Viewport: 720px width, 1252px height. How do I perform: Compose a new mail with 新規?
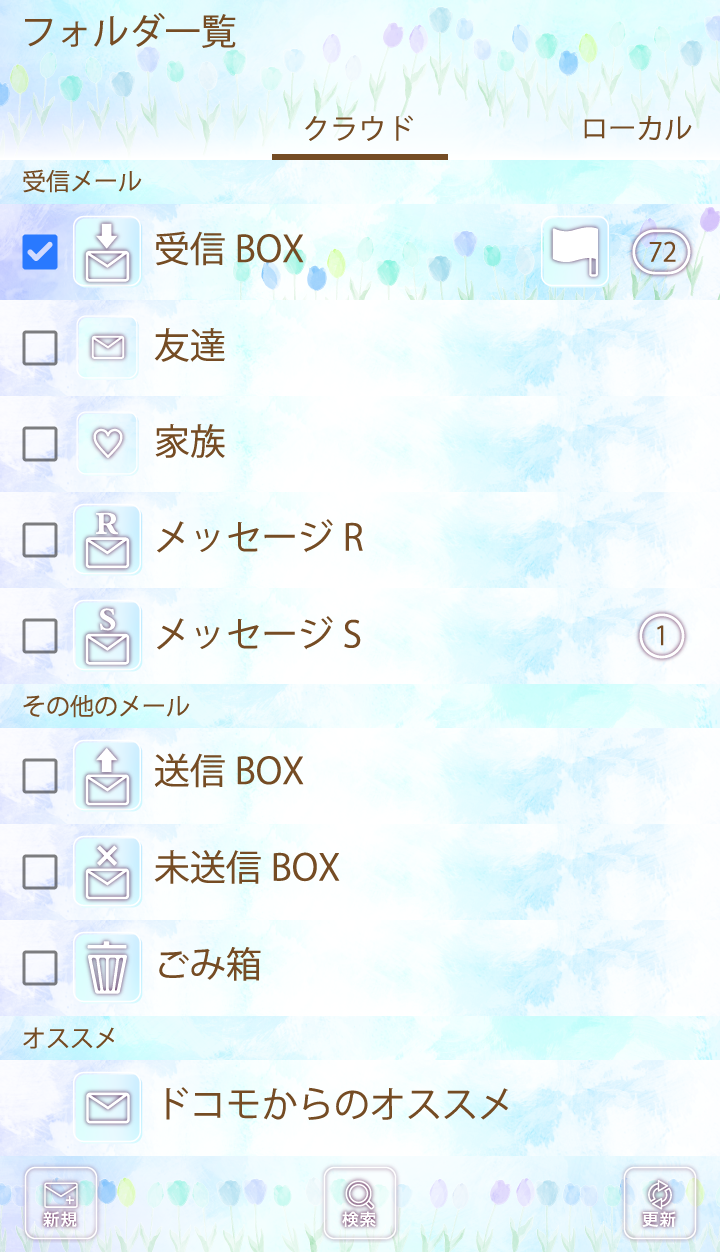pos(61,1203)
